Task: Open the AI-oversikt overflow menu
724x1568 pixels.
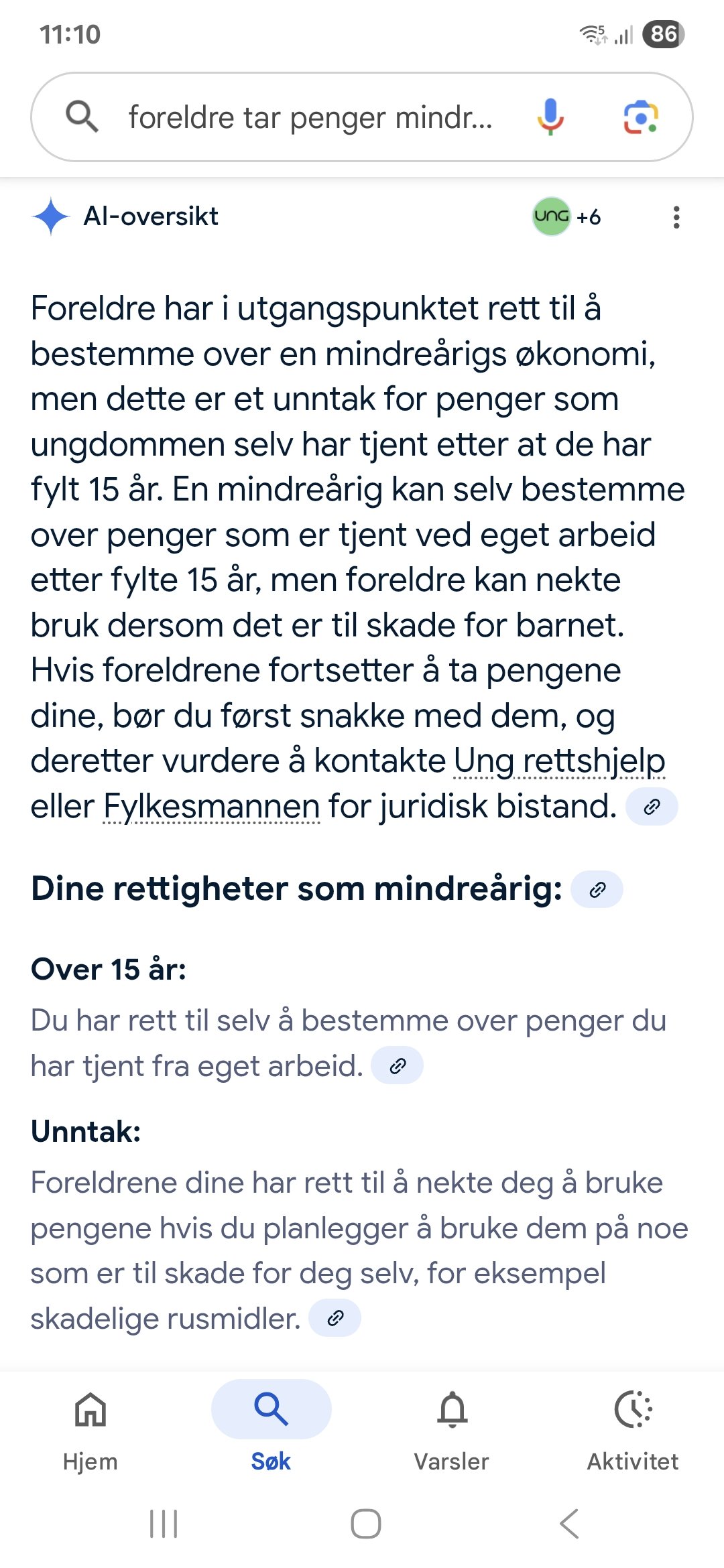Action: click(676, 217)
